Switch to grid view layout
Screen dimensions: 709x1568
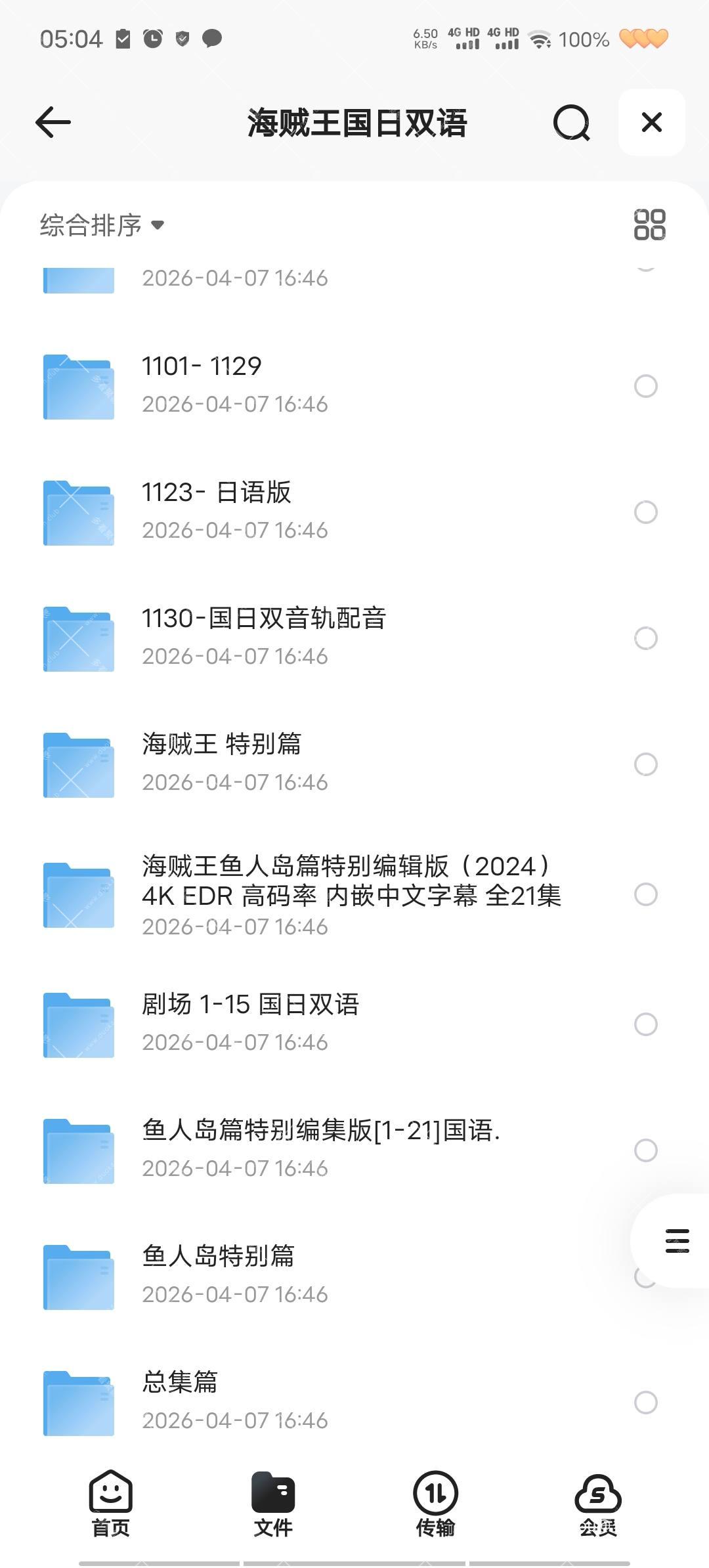649,225
